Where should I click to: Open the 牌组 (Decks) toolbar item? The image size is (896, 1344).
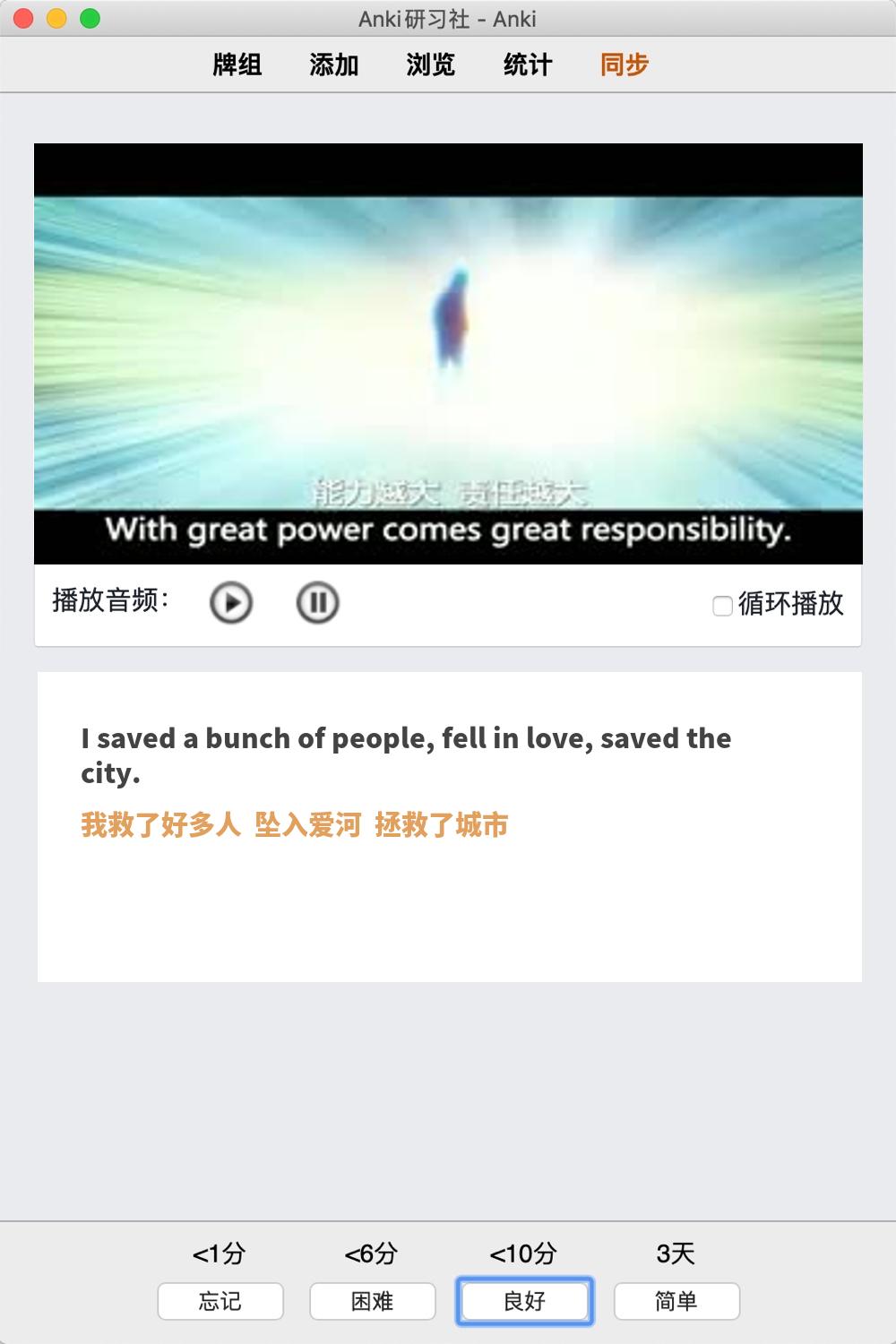coord(237,65)
